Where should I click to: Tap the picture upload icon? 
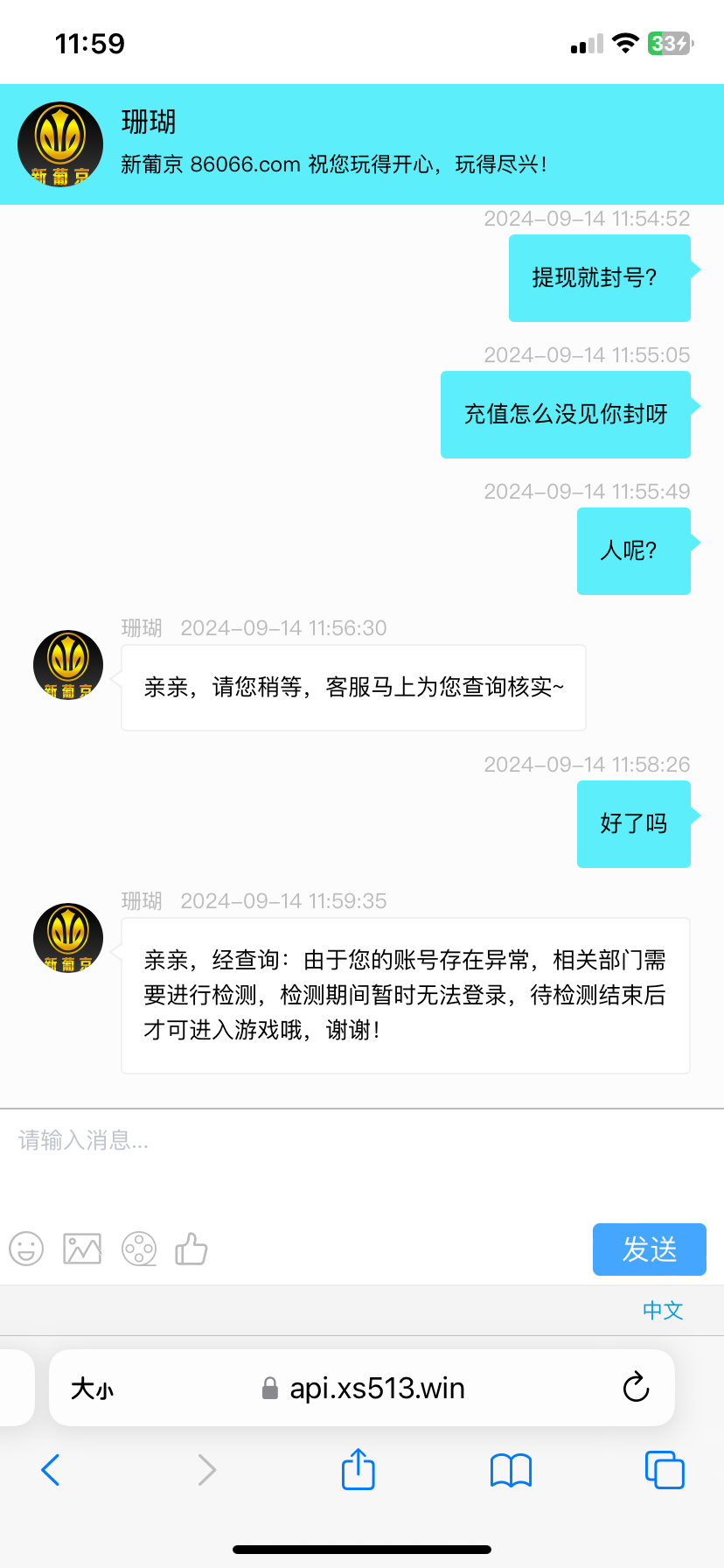81,1249
